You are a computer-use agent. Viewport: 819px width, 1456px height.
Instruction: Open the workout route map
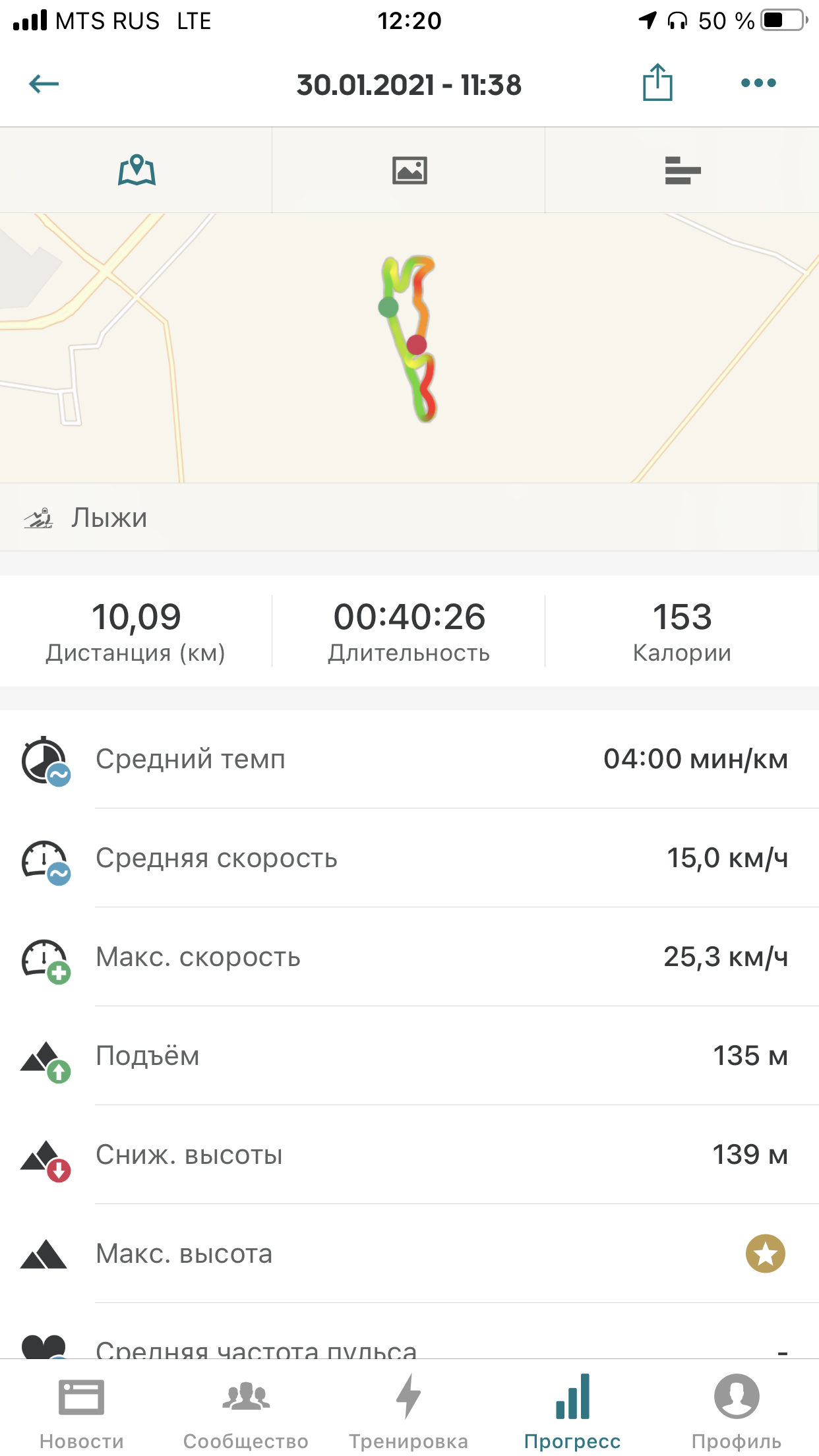pyautogui.click(x=409, y=348)
